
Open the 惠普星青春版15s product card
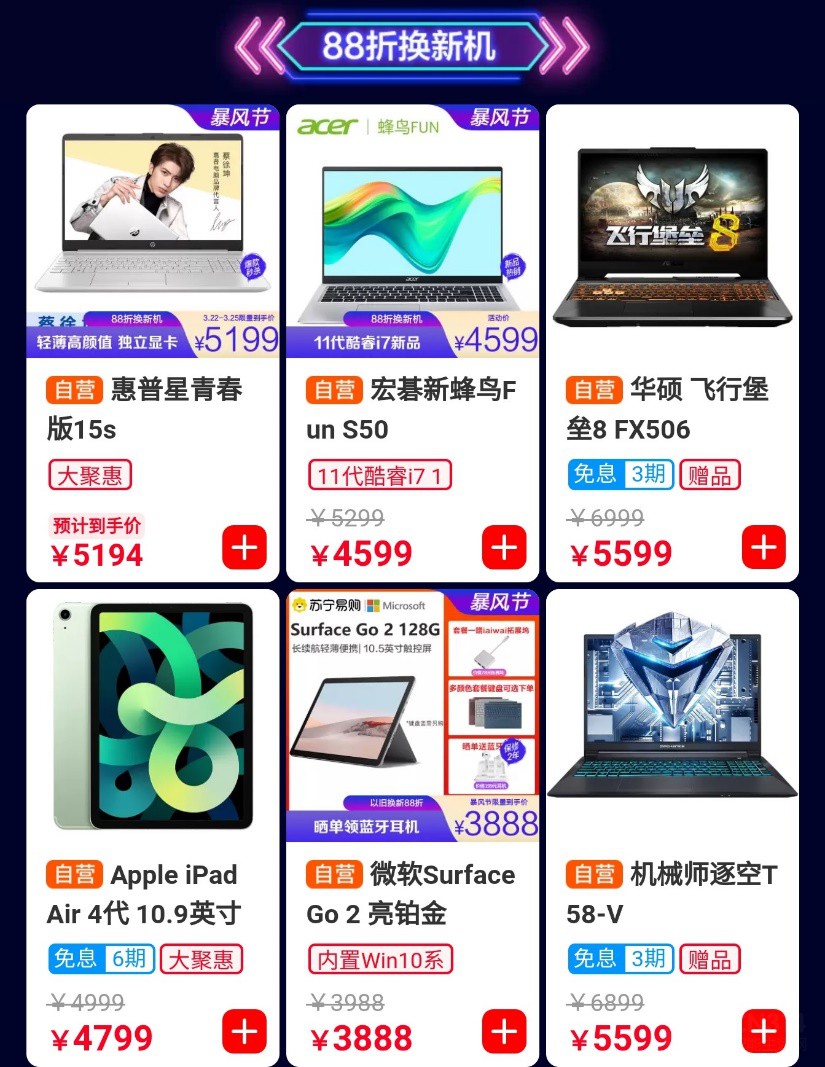(152, 230)
